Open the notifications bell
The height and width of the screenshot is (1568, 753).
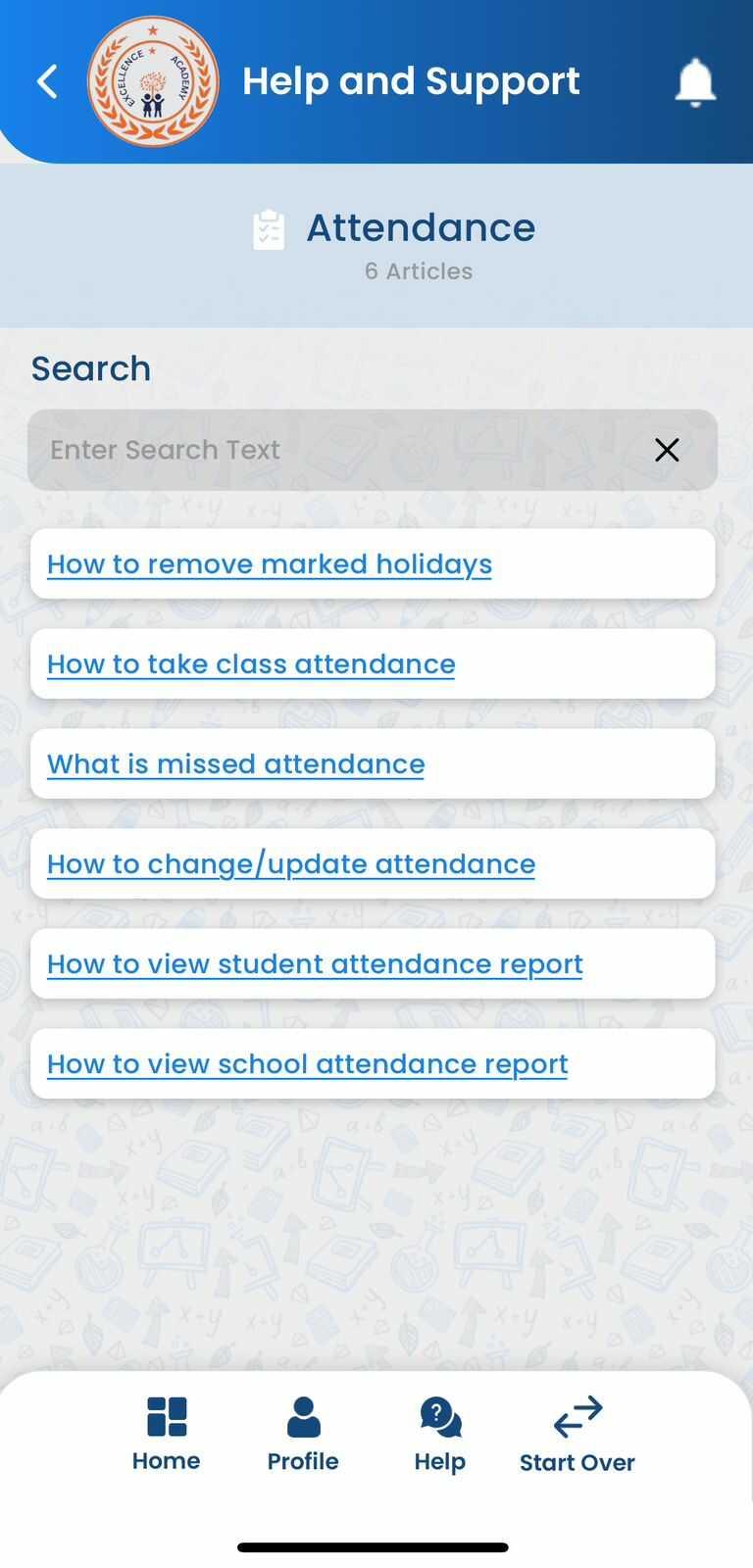click(695, 82)
